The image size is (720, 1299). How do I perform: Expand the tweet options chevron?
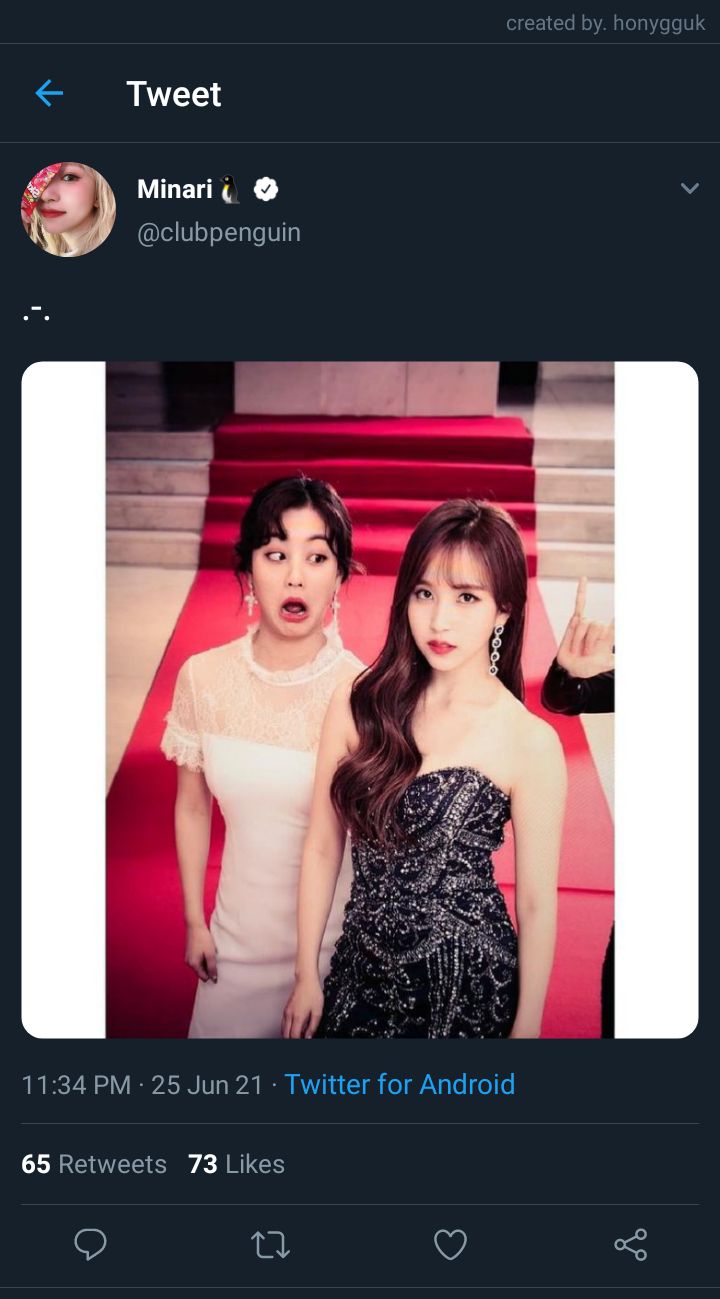pos(689,188)
